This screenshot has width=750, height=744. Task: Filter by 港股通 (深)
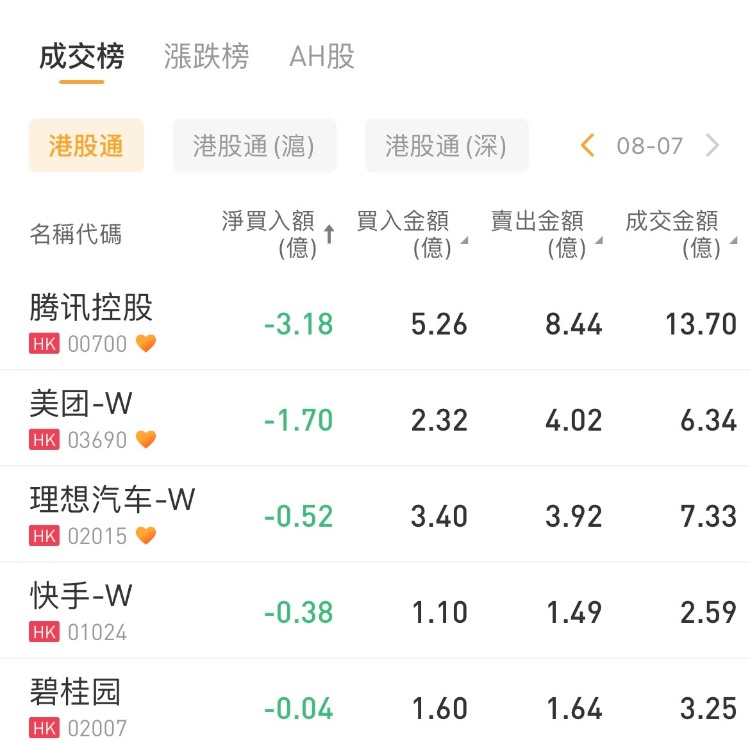pyautogui.click(x=446, y=146)
